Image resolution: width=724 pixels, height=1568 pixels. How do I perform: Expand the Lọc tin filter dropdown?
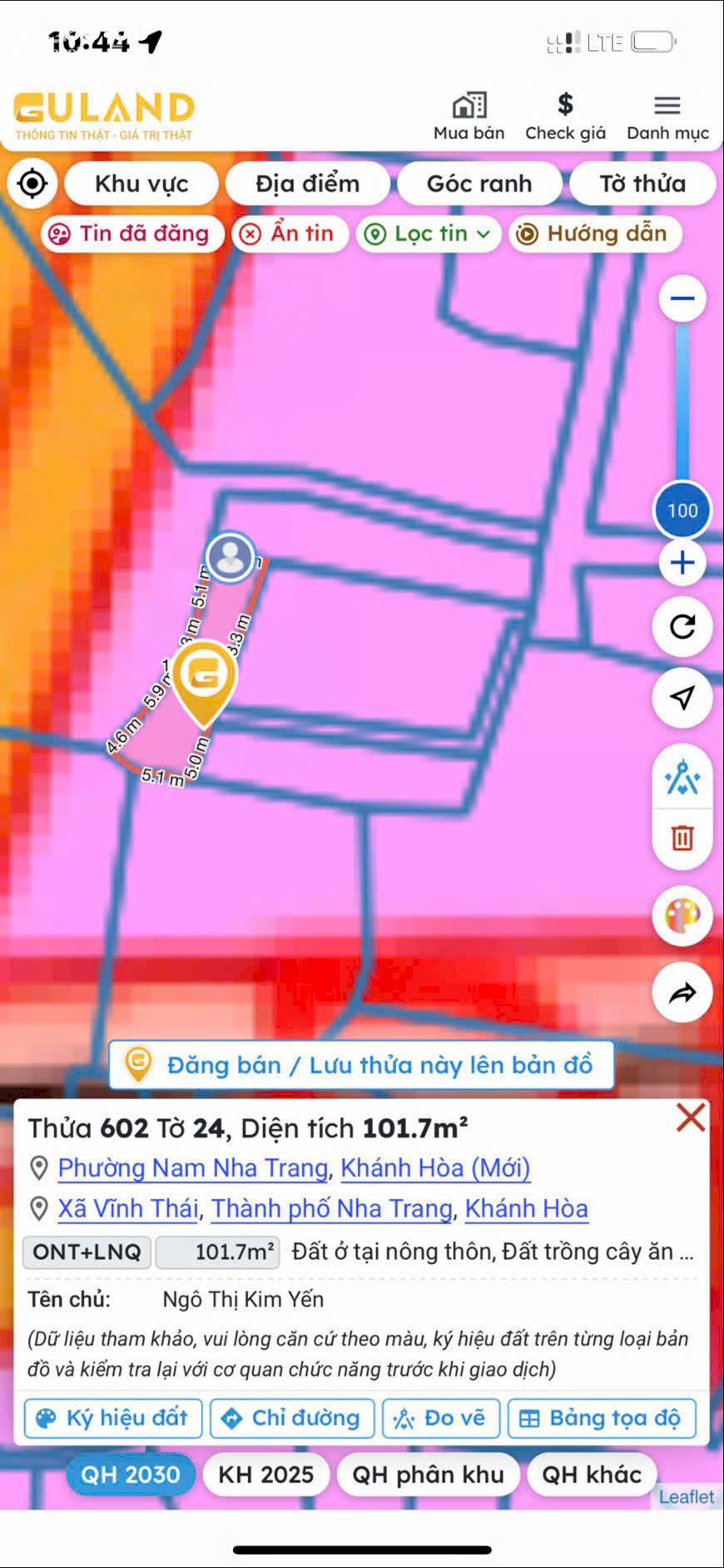click(429, 234)
